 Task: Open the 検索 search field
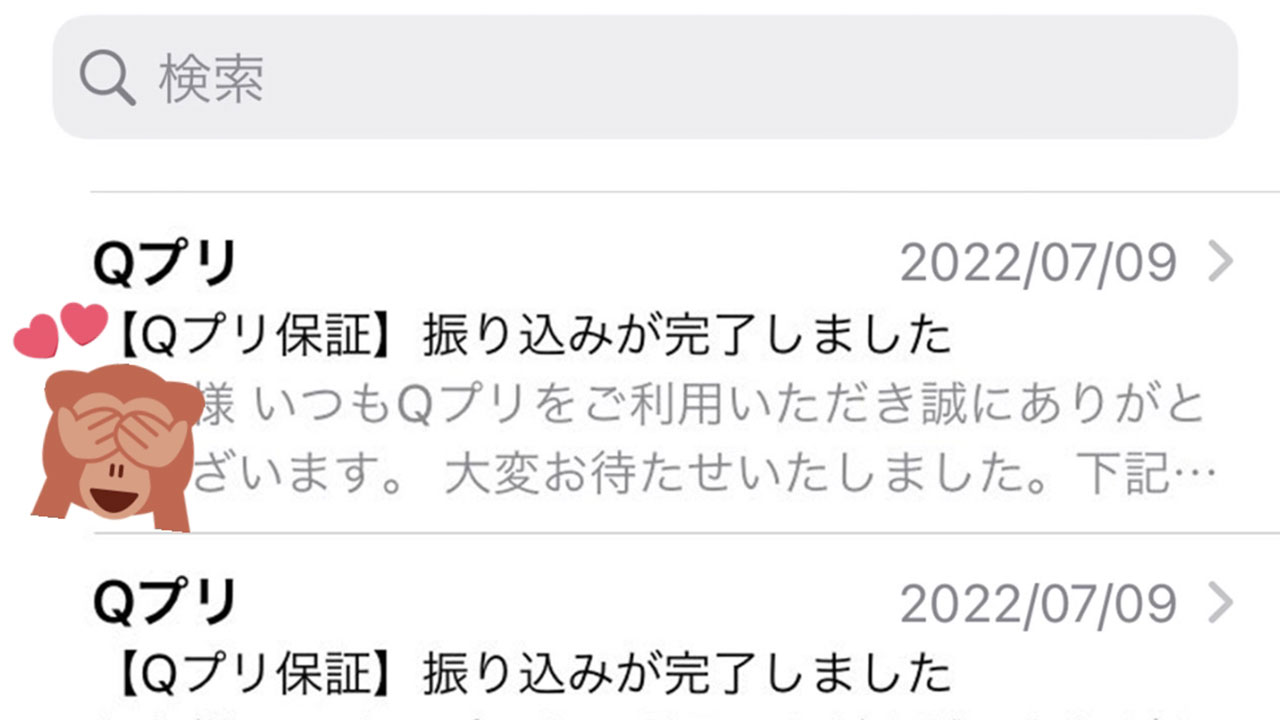point(644,77)
